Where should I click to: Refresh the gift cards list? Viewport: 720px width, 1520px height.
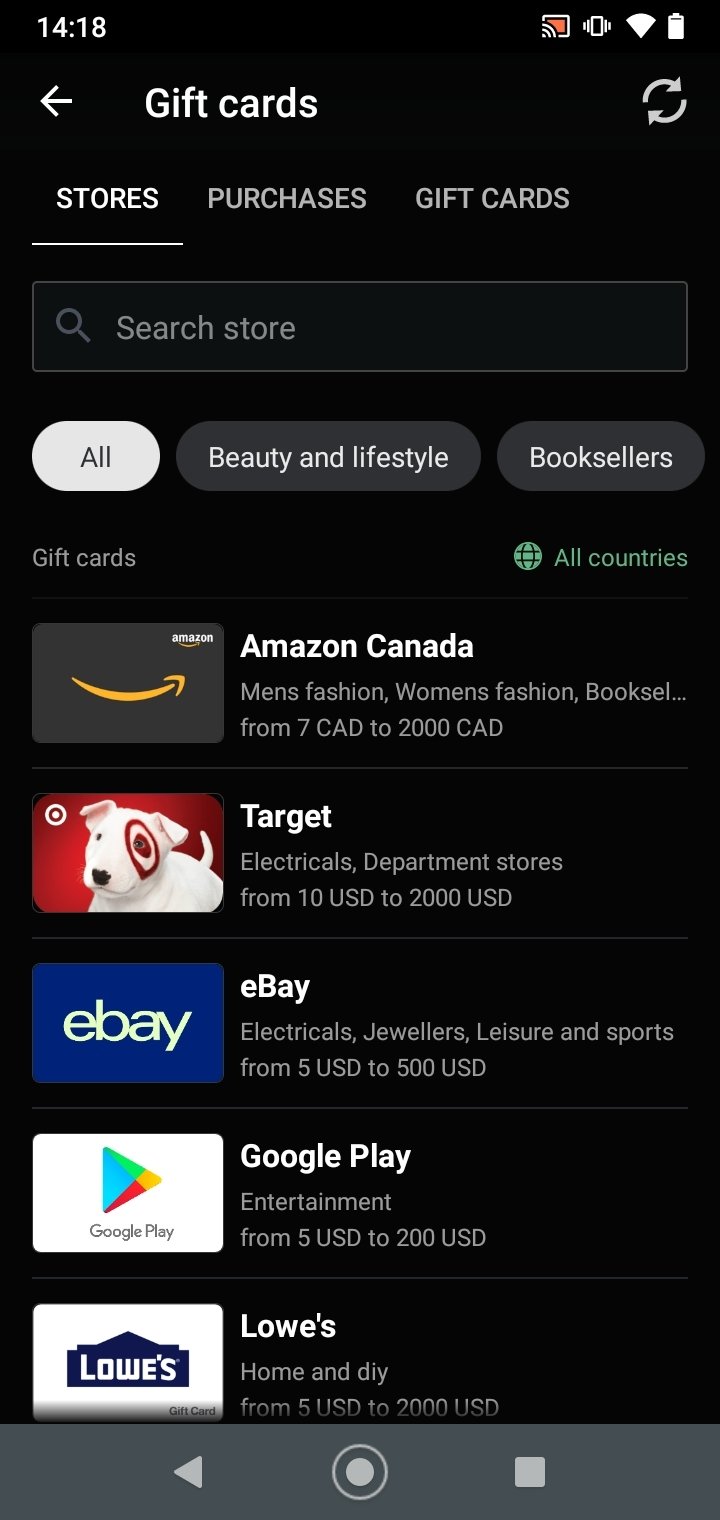[663, 102]
